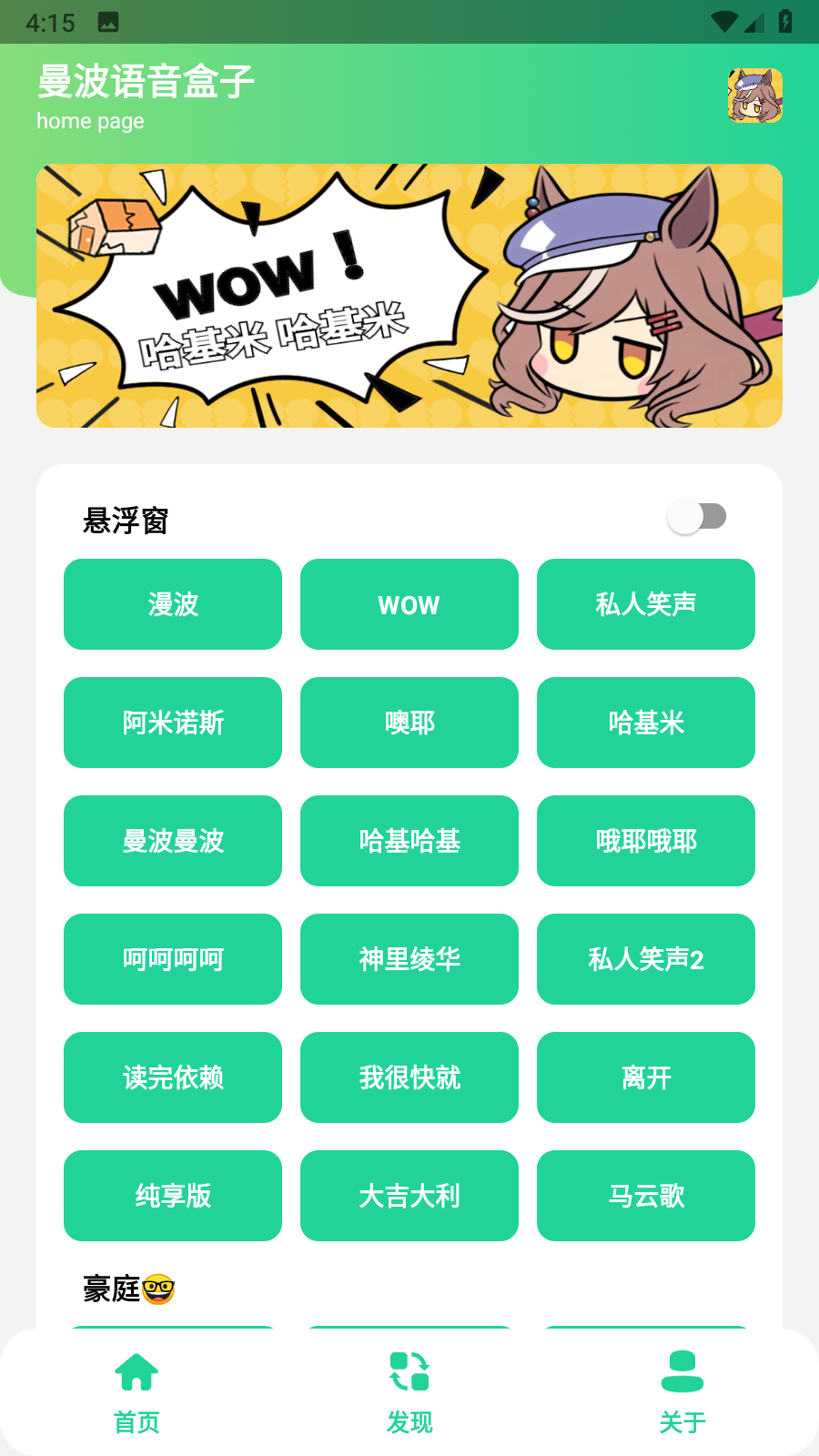Open the 关于 tab
The image size is (819, 1456).
[x=682, y=1392]
